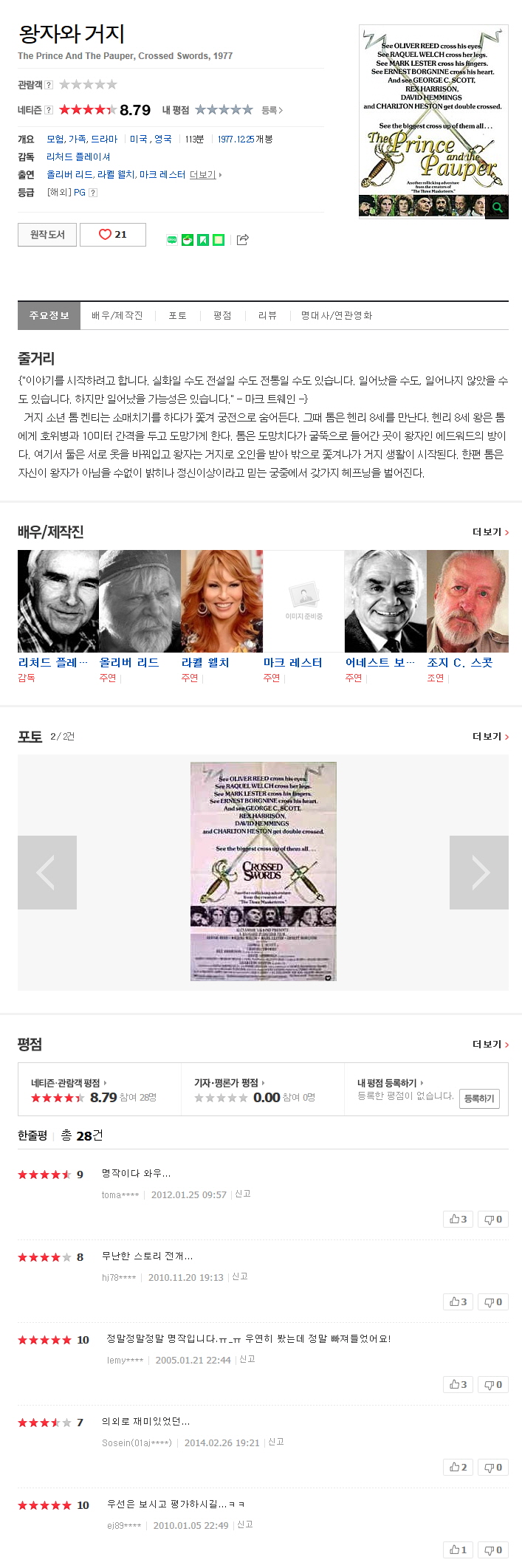Open the 평점 tab
The height and width of the screenshot is (1568, 522).
tap(222, 315)
